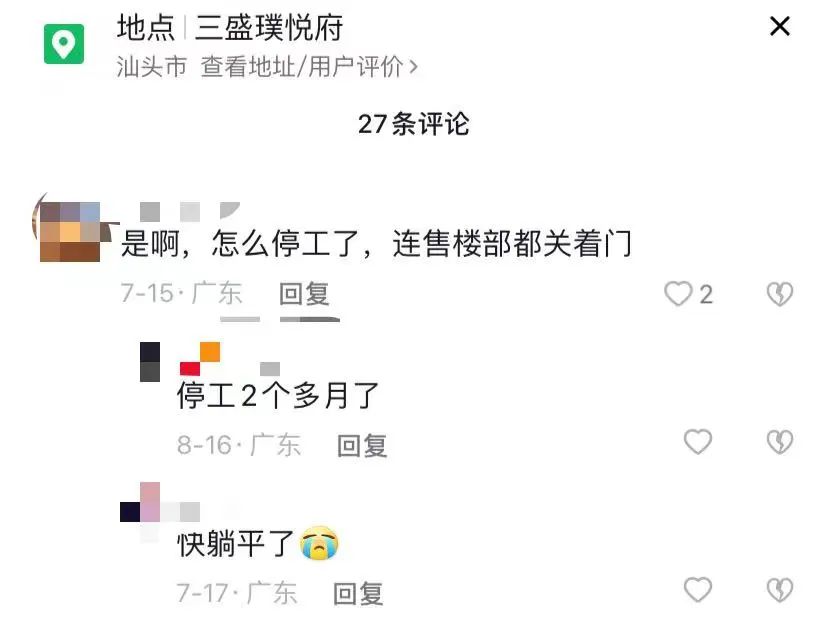The height and width of the screenshot is (622, 821).
Task: Dislike the comment 是啊，怎么停工了
Action: click(x=779, y=294)
